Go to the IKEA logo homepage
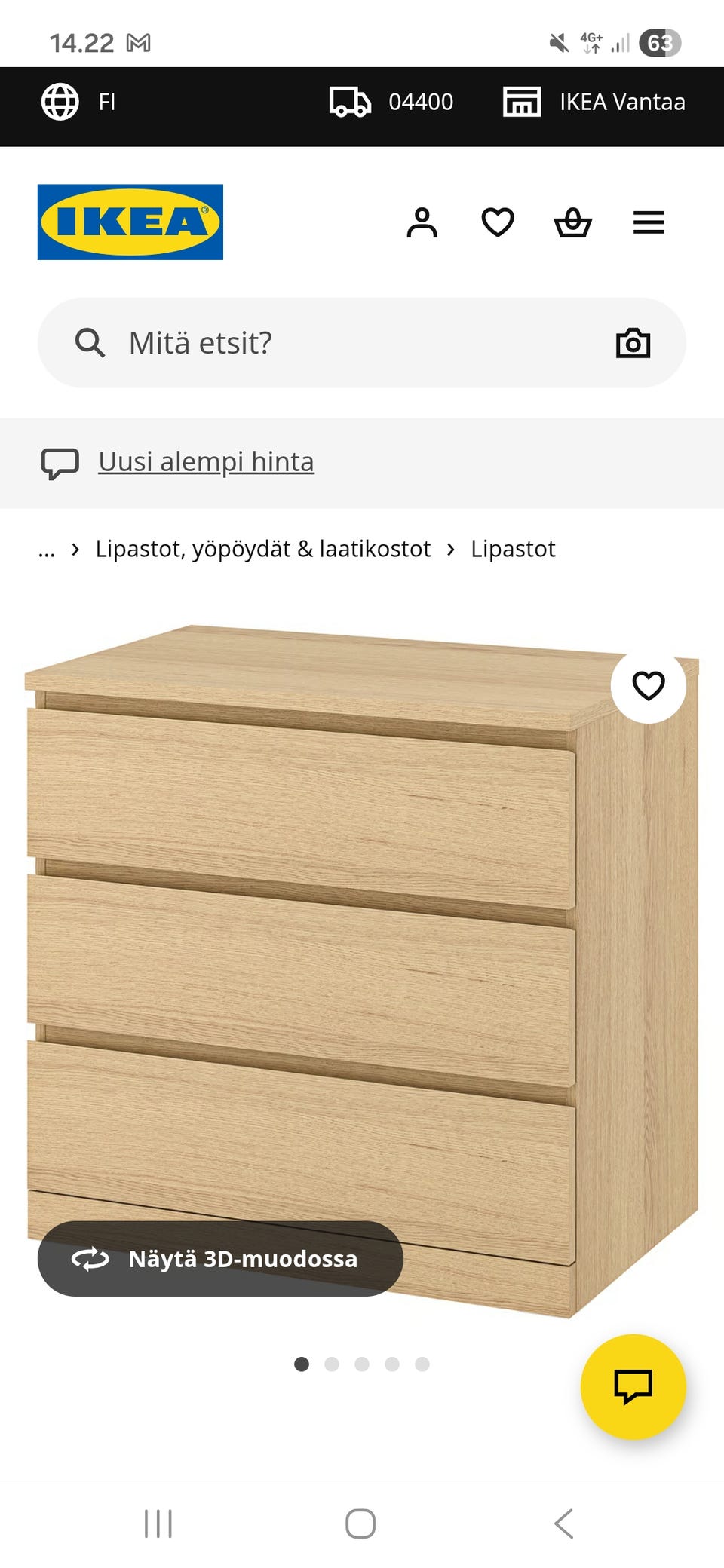This screenshot has width=724, height=1568. (130, 222)
